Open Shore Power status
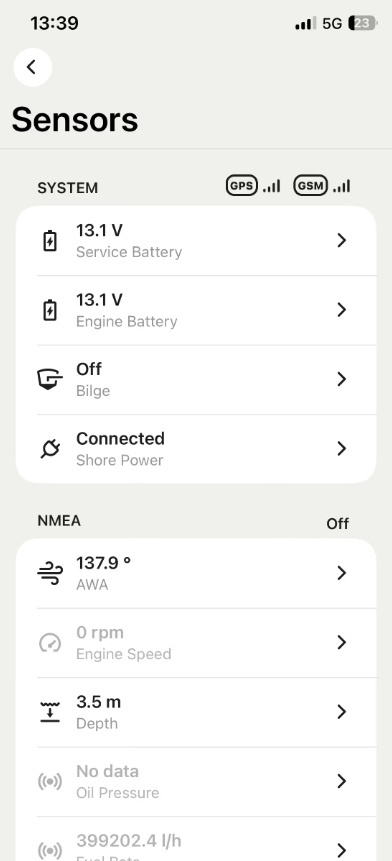Screen dimensions: 392x861 pos(196,449)
